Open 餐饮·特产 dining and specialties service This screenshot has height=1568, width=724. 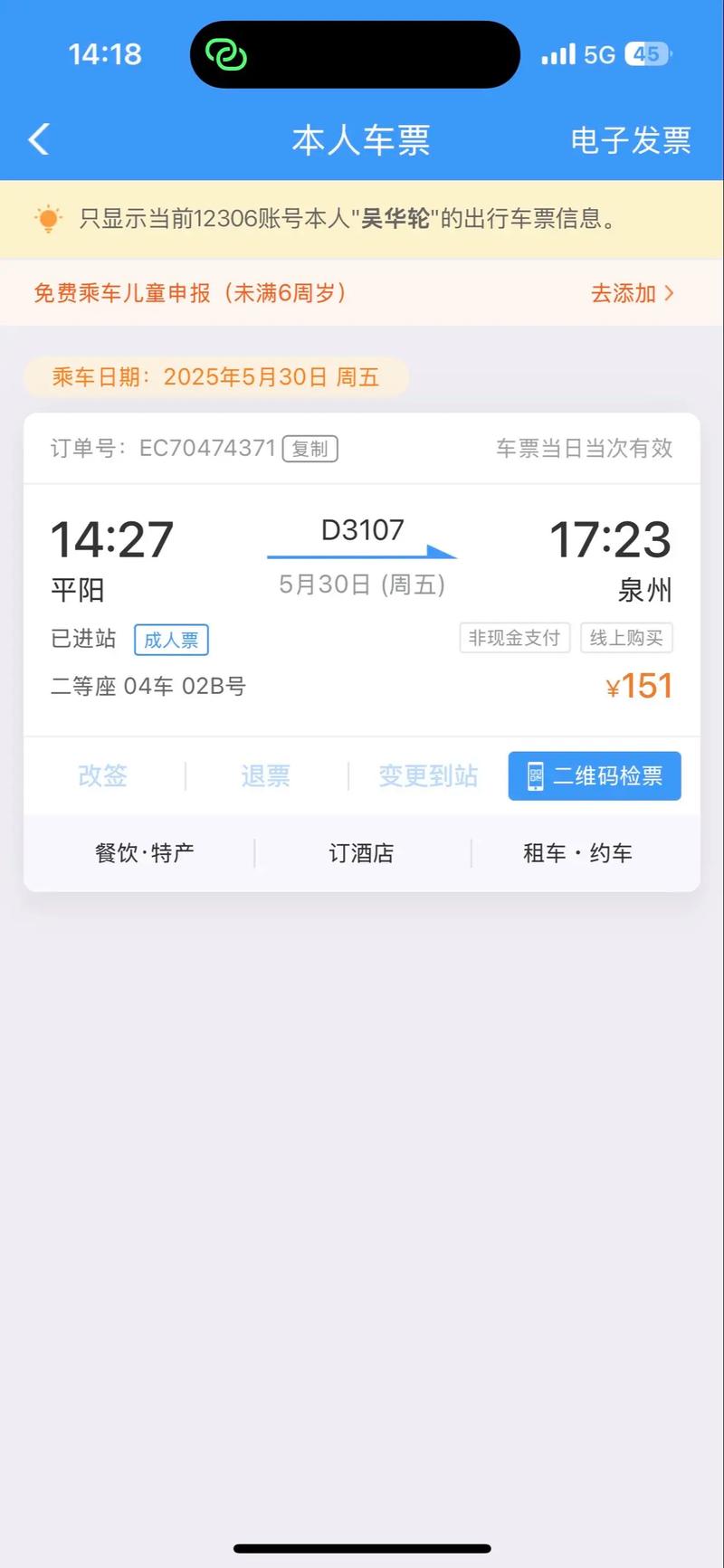(x=145, y=851)
